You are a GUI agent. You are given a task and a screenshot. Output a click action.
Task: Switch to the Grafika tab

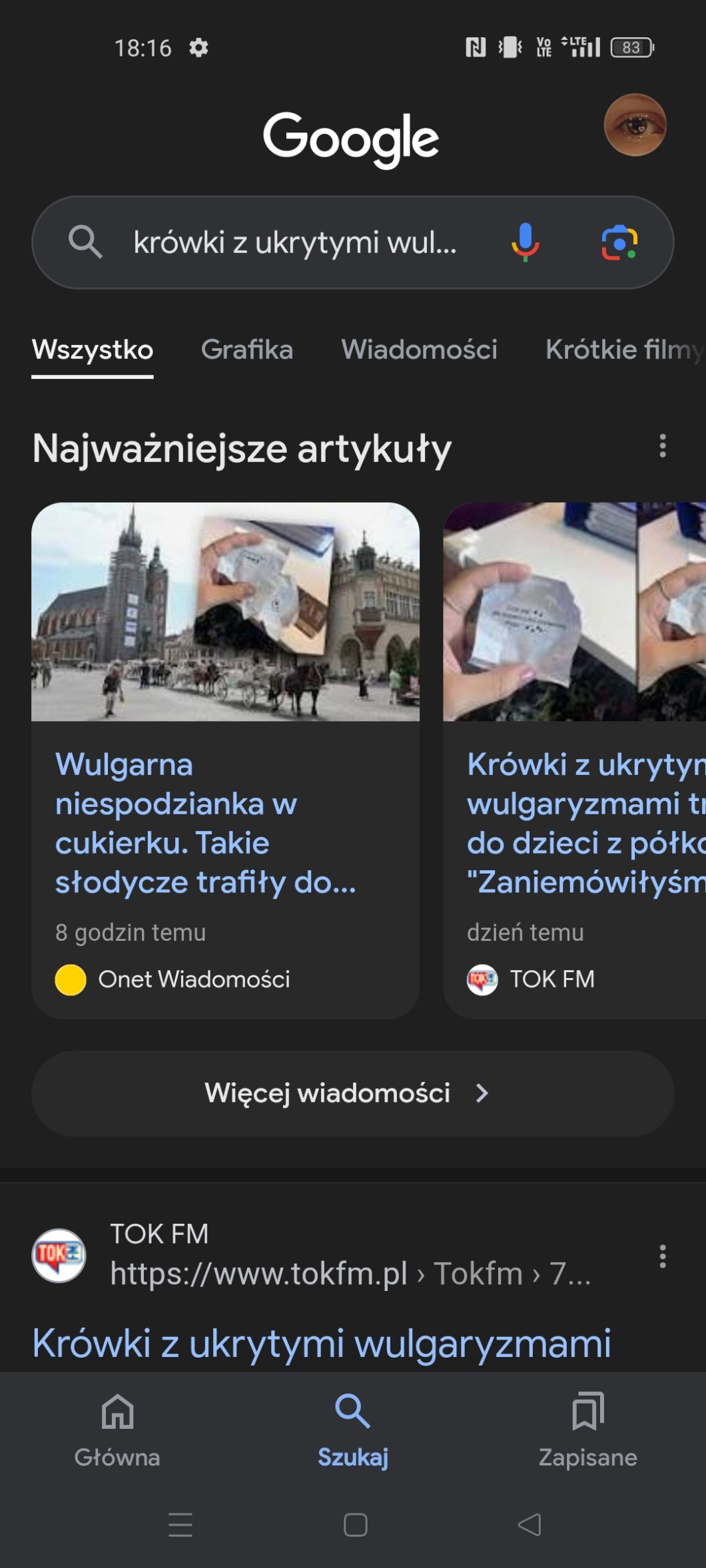tap(246, 350)
